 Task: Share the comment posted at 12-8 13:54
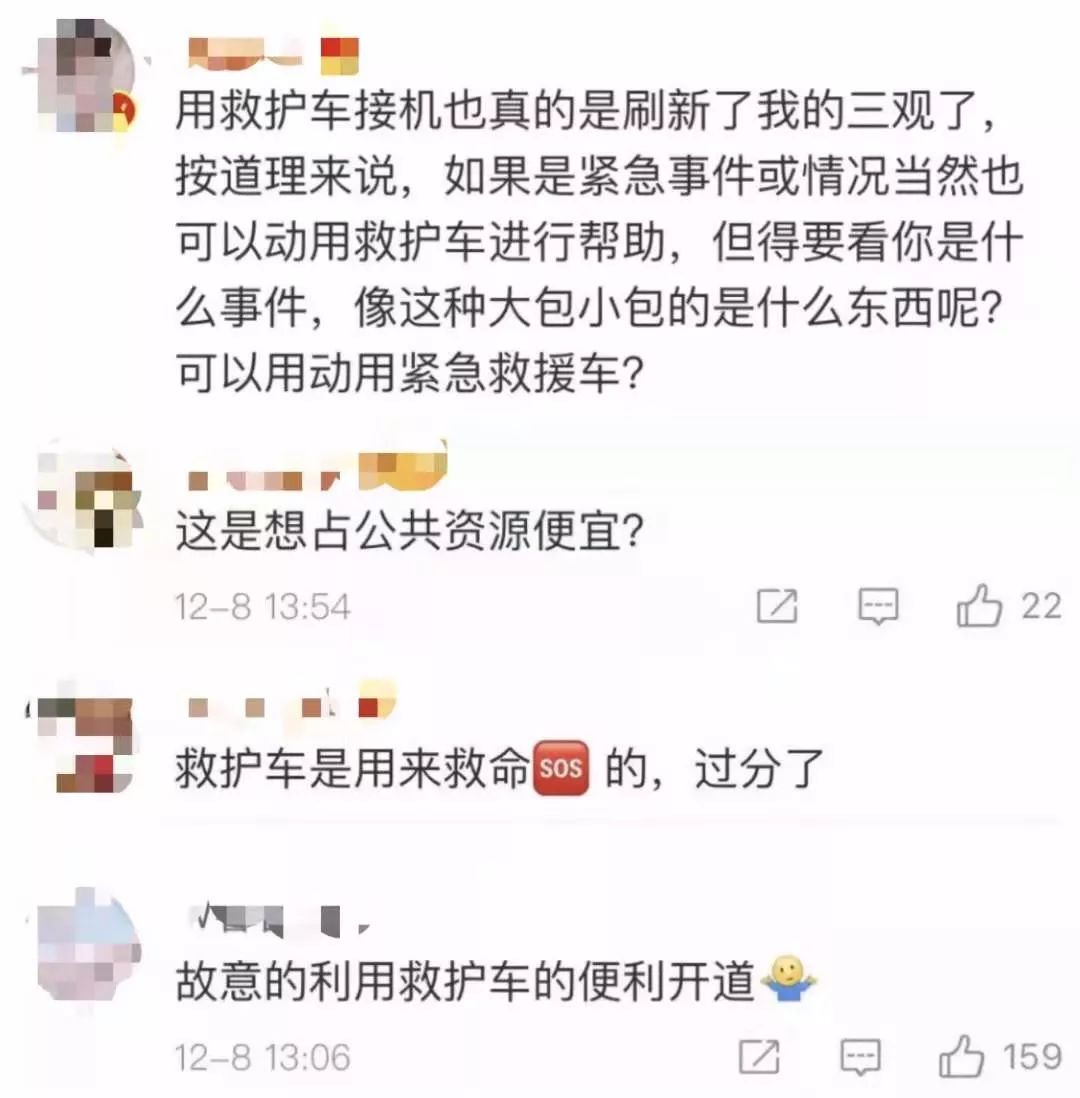(x=777, y=606)
